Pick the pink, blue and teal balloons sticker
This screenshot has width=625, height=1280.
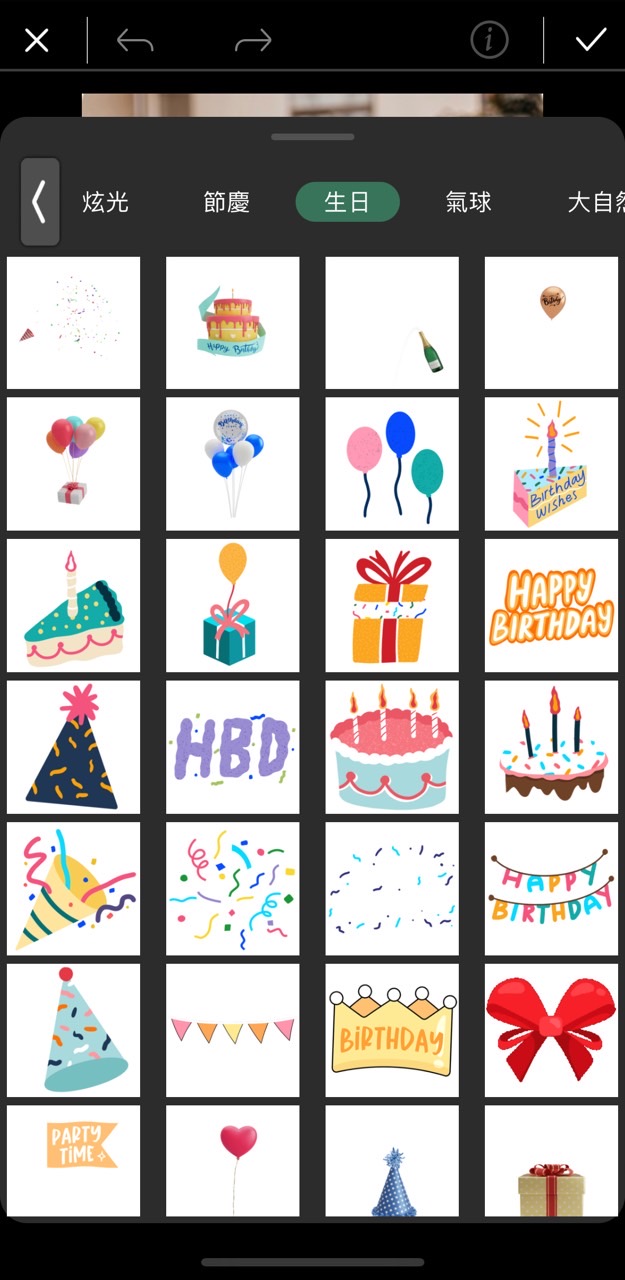pos(392,464)
